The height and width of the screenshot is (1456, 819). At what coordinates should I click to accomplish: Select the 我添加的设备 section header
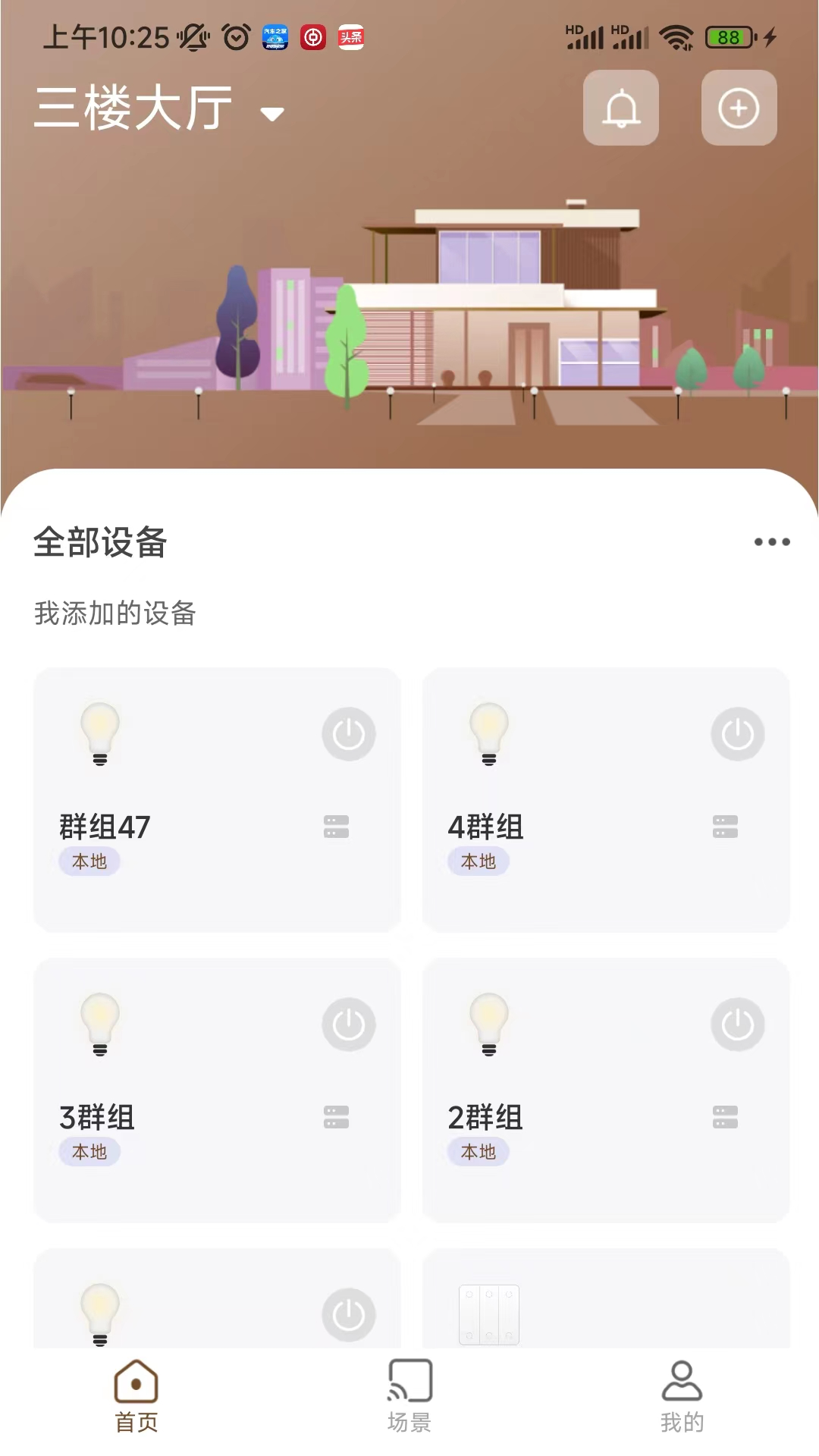(x=115, y=615)
